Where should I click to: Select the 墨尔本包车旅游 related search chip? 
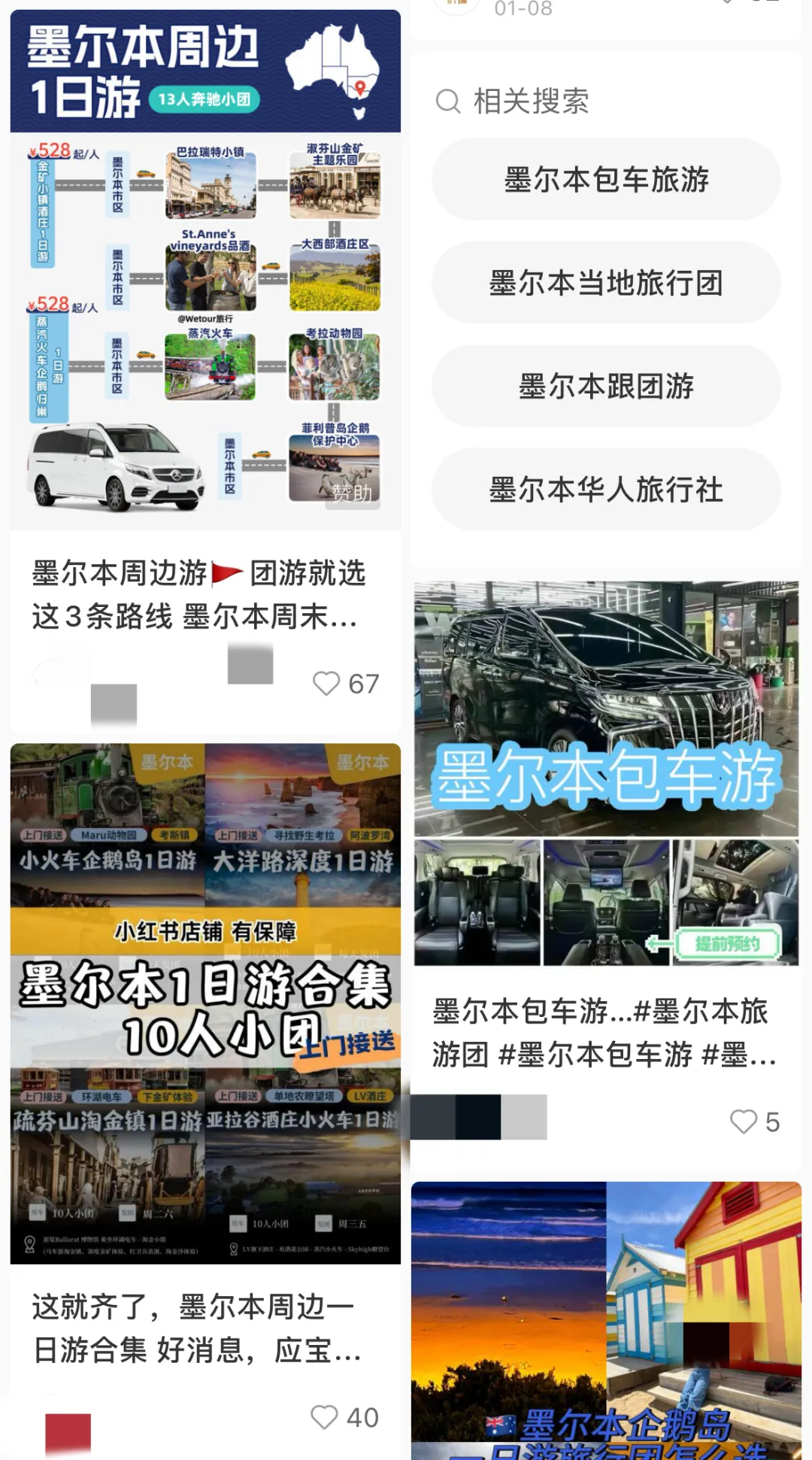[606, 180]
